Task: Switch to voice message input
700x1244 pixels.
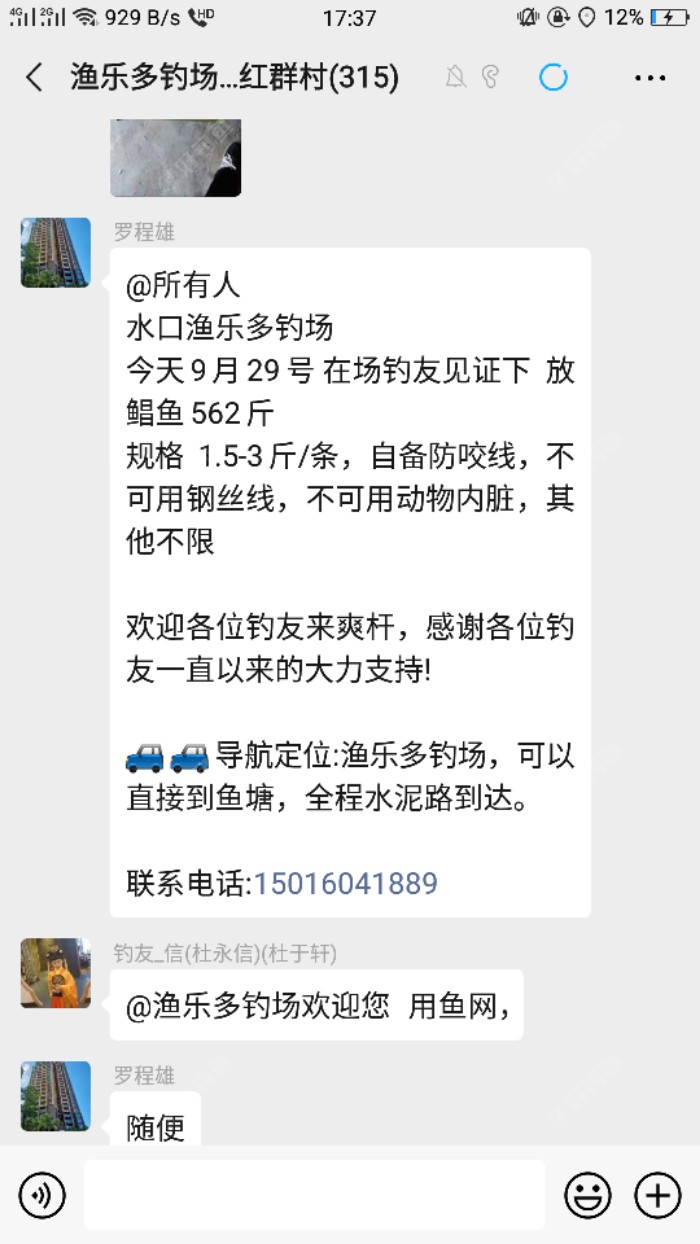Action: tap(42, 1195)
